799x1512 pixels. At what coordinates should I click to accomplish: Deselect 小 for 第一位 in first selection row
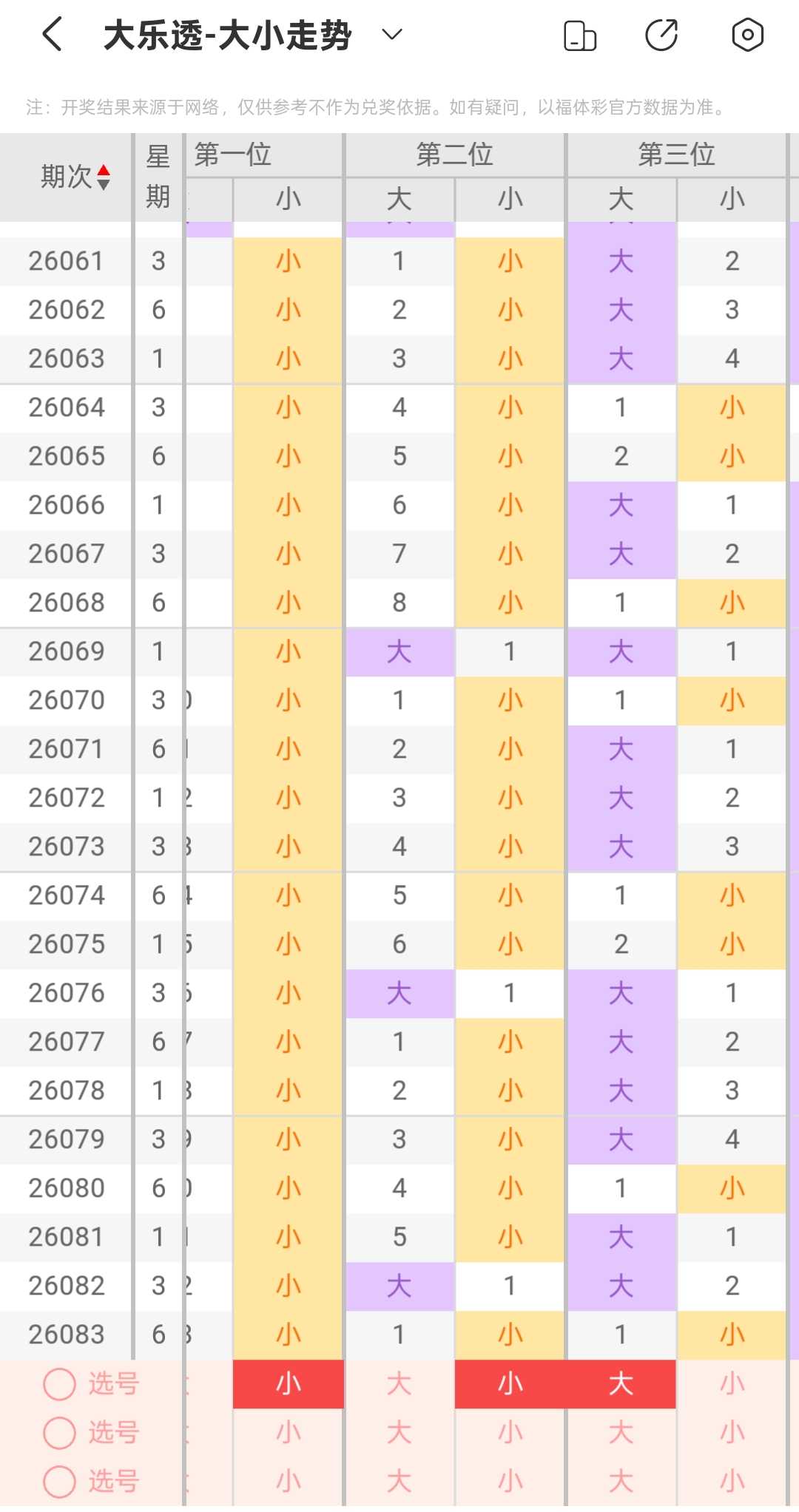pyautogui.click(x=289, y=1384)
